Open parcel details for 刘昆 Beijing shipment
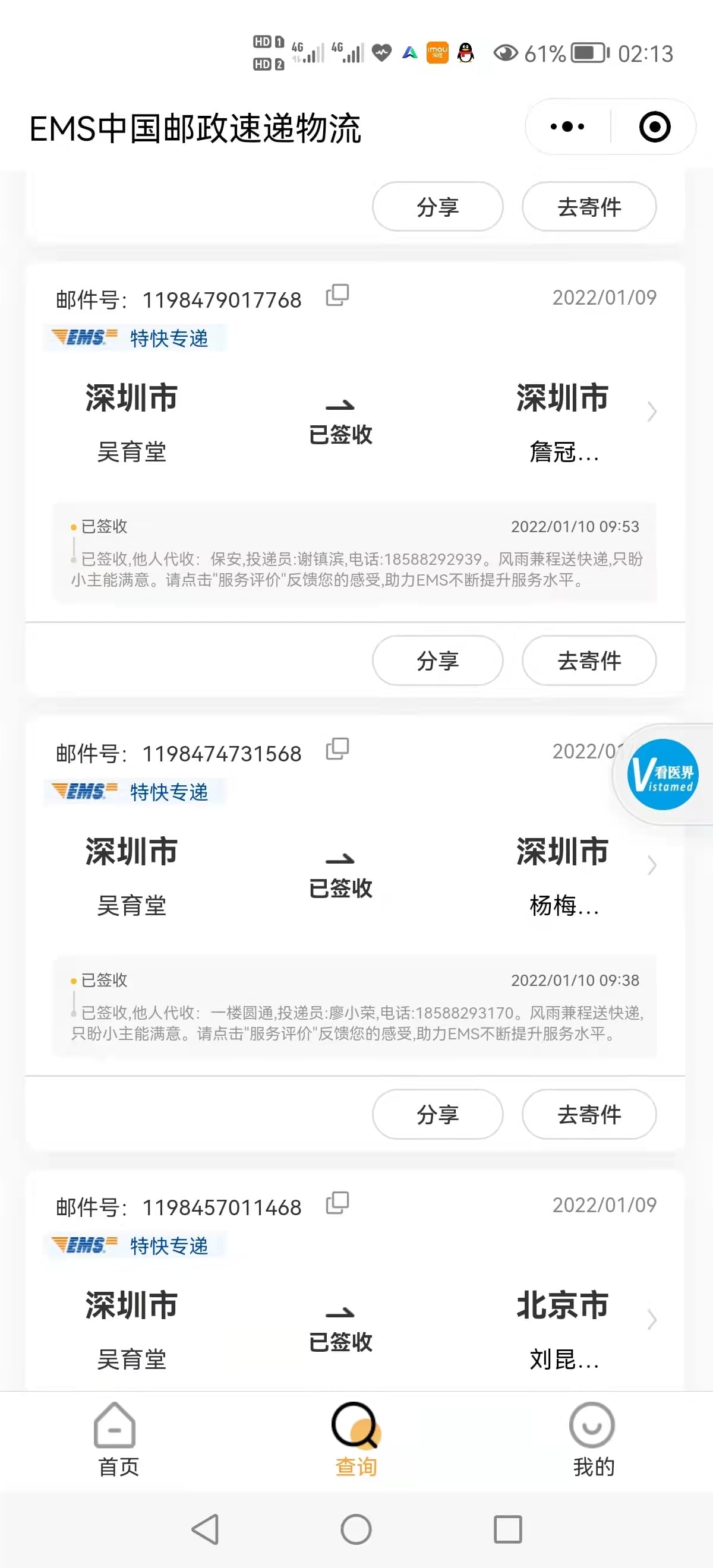Image resolution: width=713 pixels, height=1568 pixels. [x=651, y=1319]
